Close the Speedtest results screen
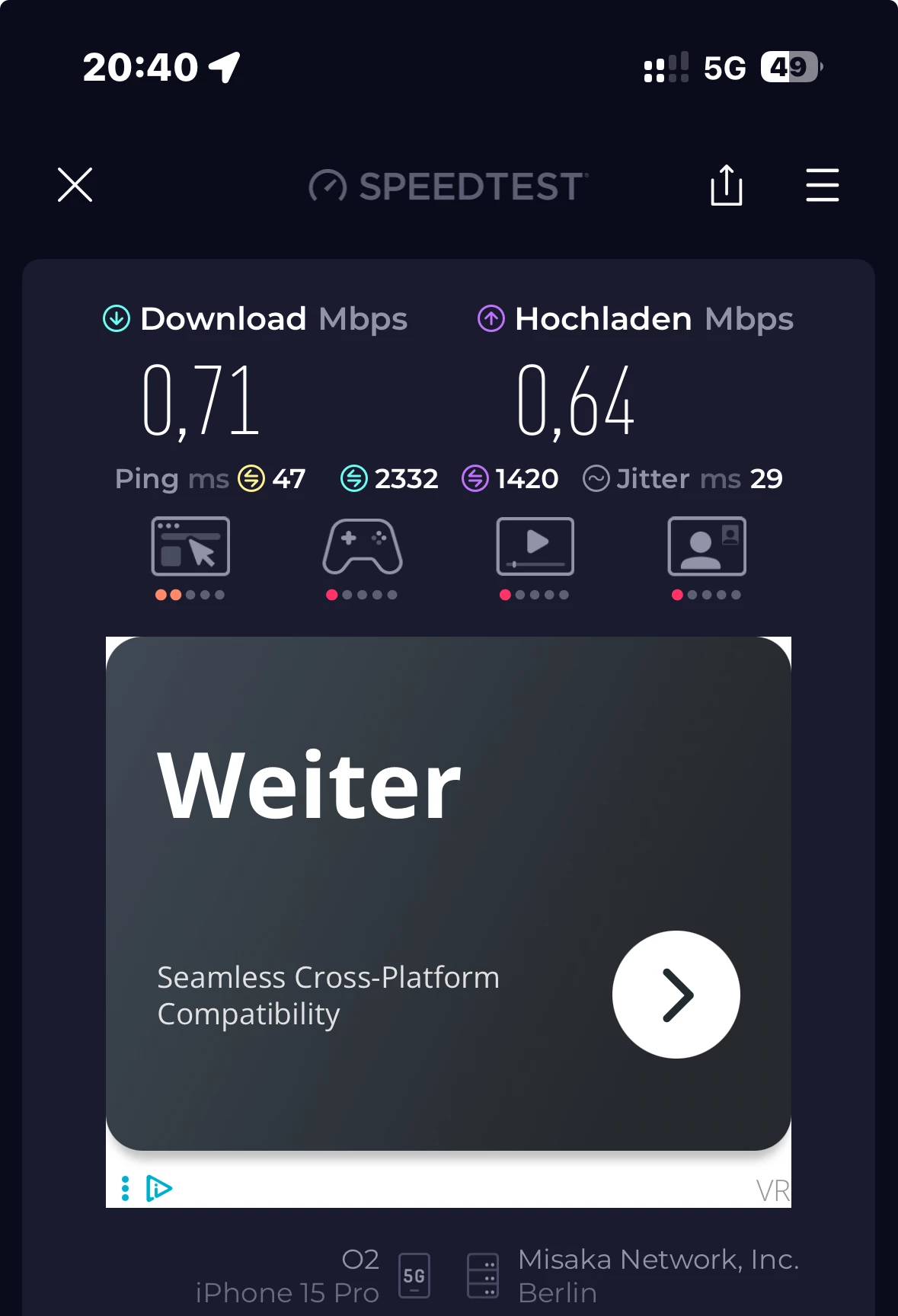Image resolution: width=898 pixels, height=1316 pixels. (x=75, y=185)
